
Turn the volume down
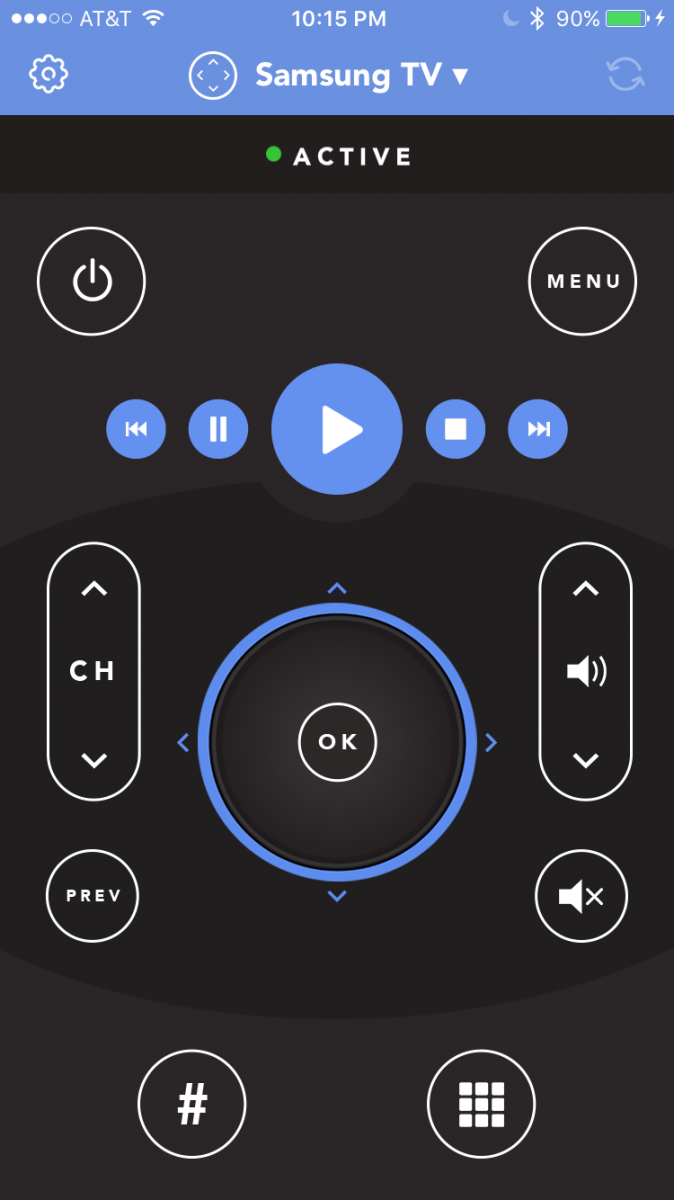tap(586, 761)
